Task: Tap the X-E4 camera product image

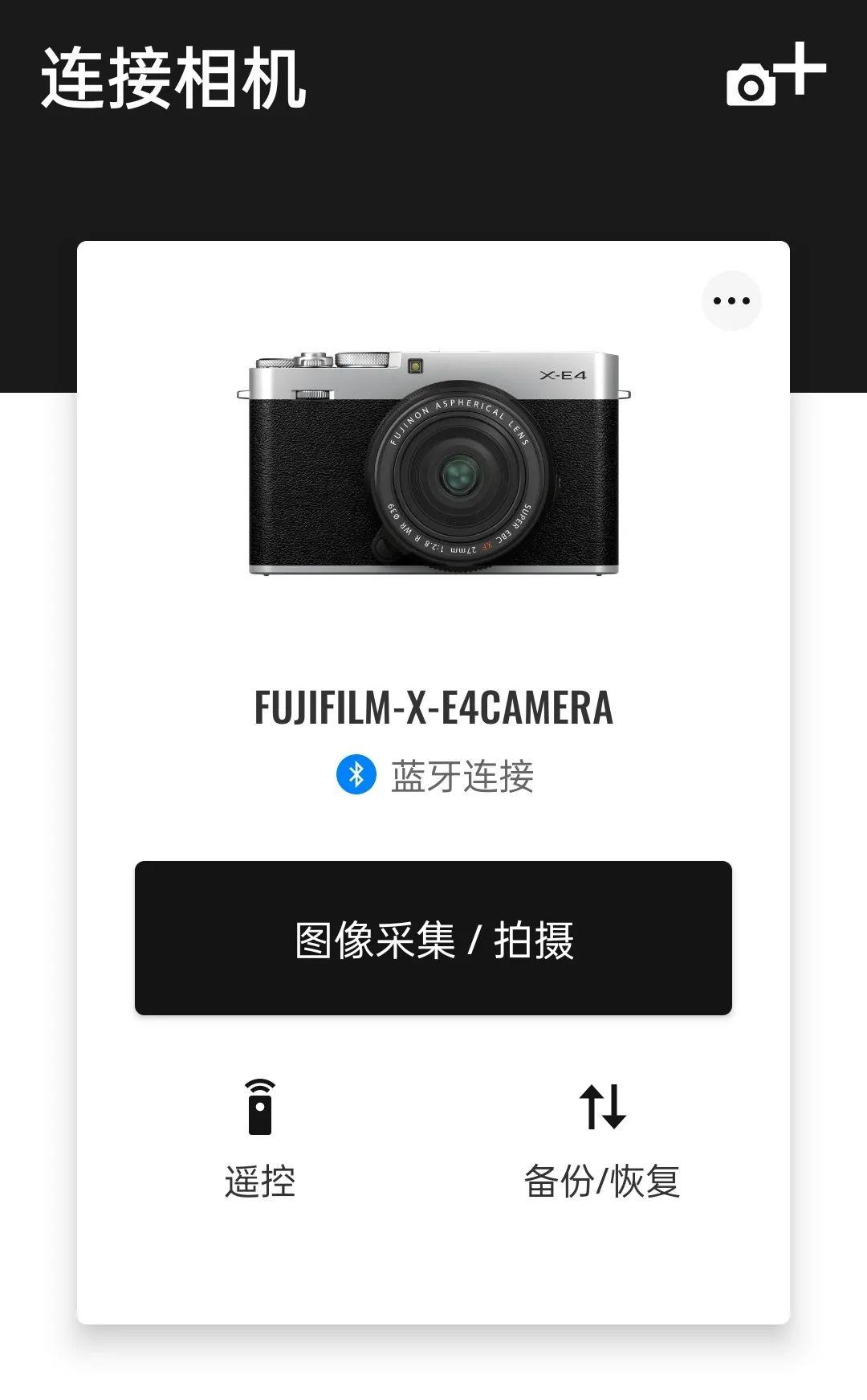Action: click(433, 466)
